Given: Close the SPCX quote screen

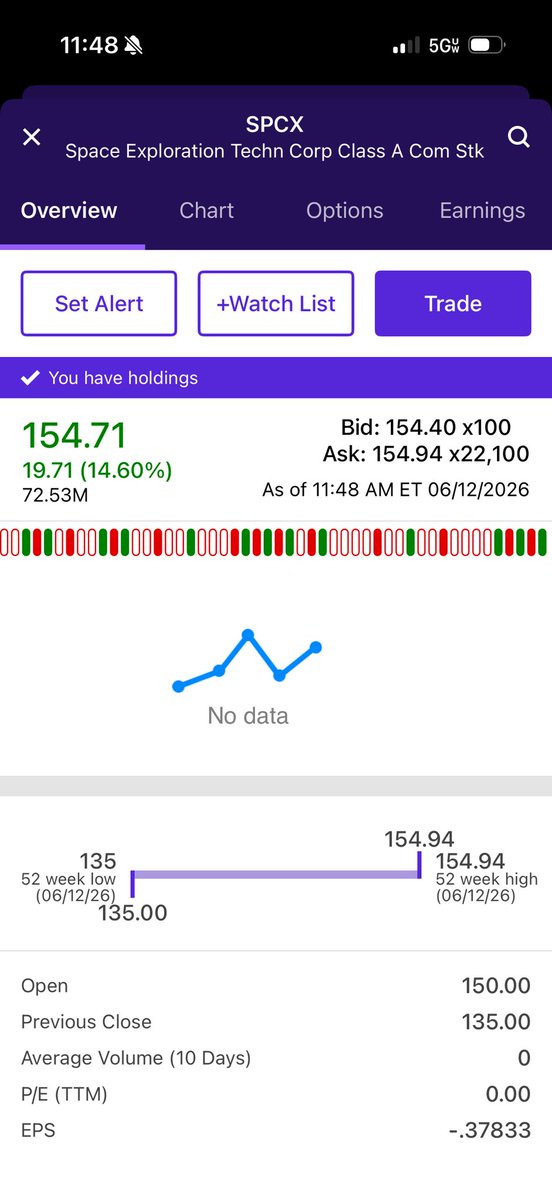Looking at the screenshot, I should point(32,137).
